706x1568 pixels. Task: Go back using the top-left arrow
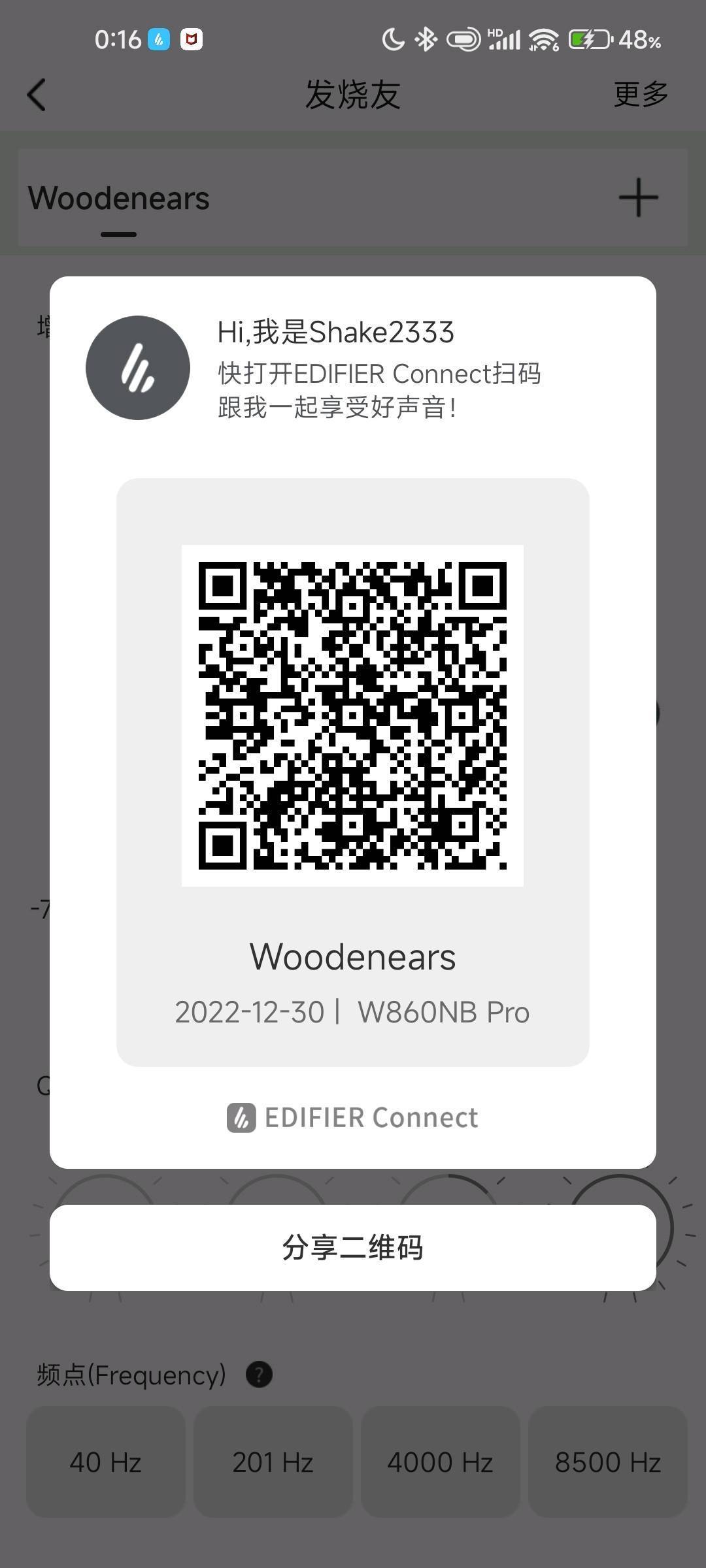[37, 95]
